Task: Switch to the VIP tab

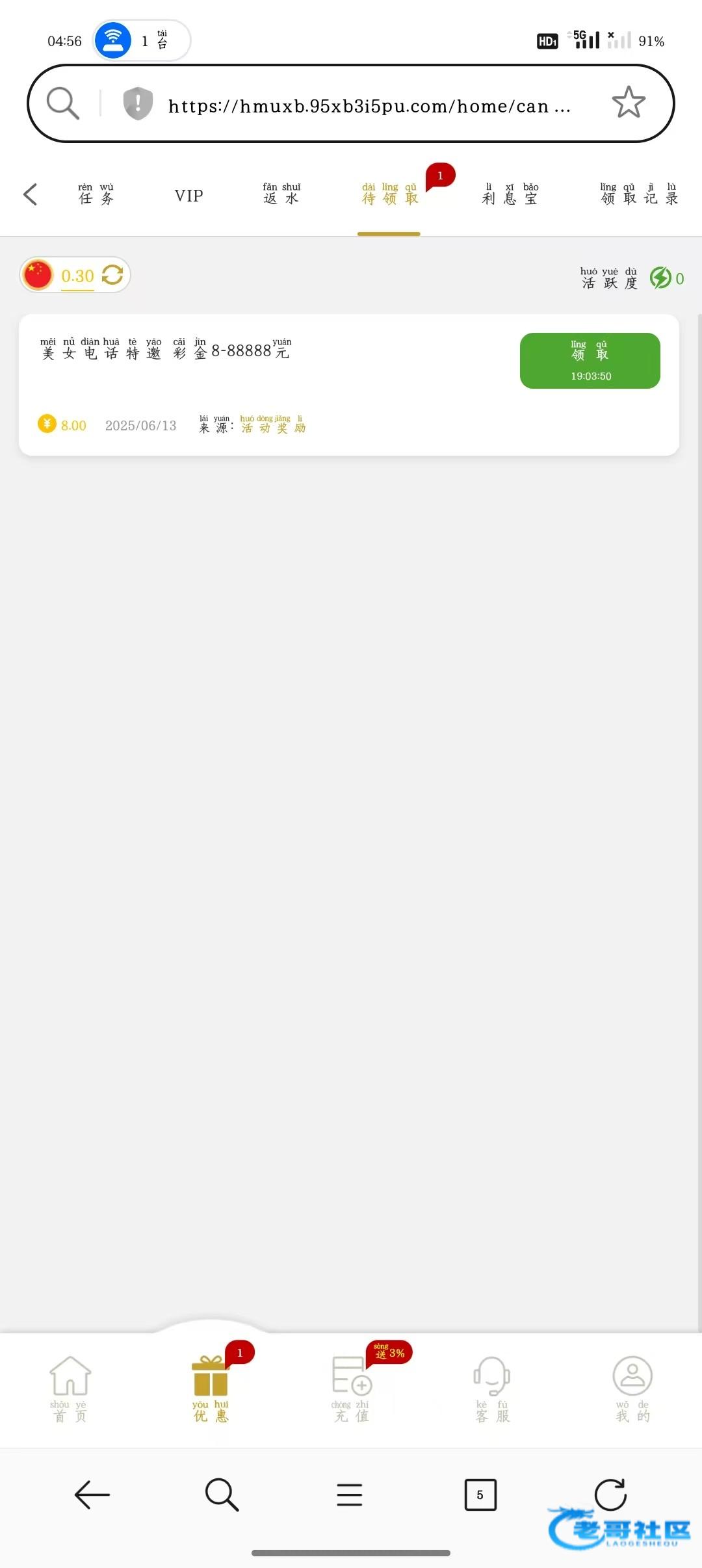Action: [x=188, y=196]
